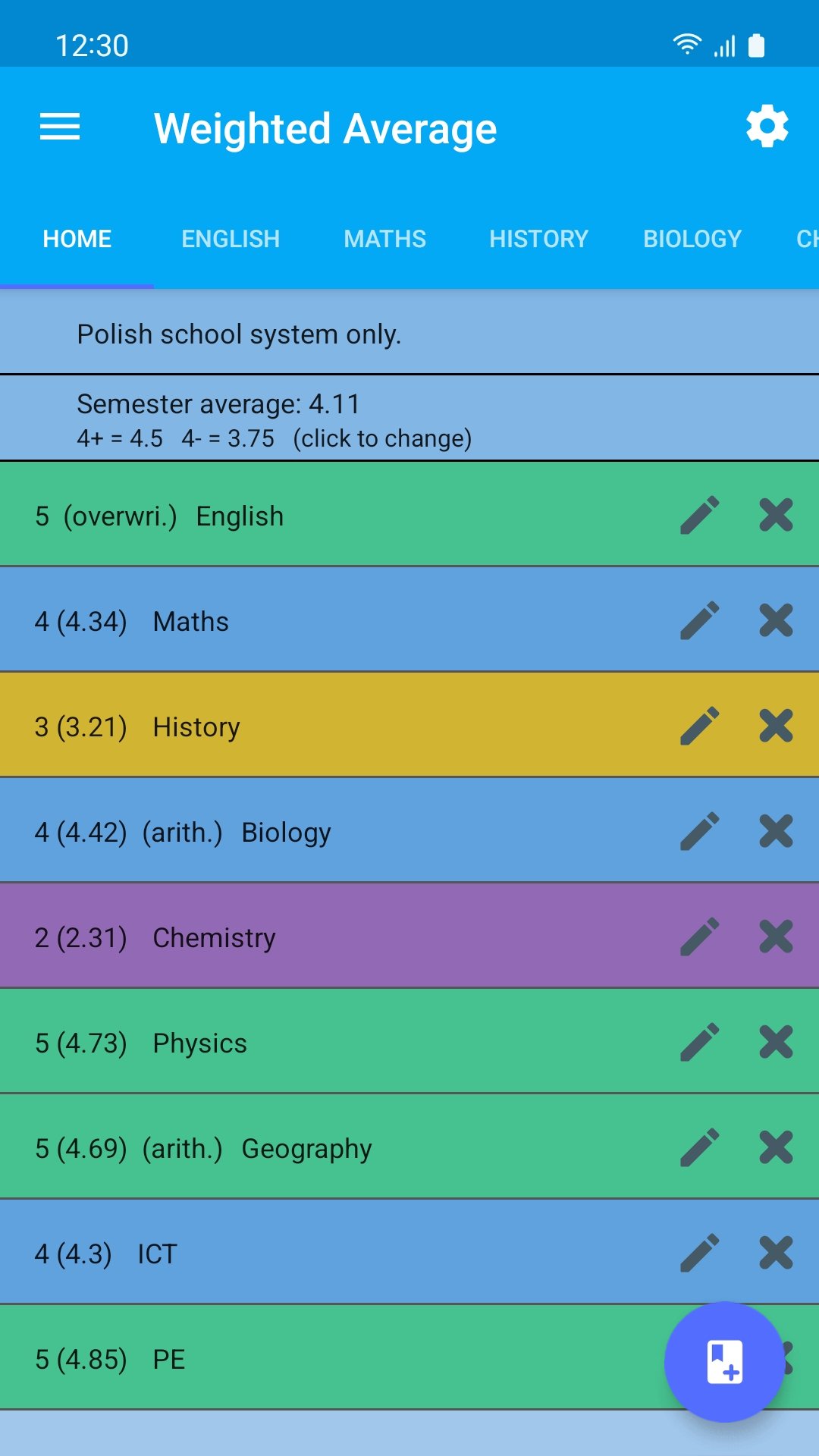Screen dimensions: 819x1456
Task: Edit the Physics grade
Action: click(x=699, y=1042)
